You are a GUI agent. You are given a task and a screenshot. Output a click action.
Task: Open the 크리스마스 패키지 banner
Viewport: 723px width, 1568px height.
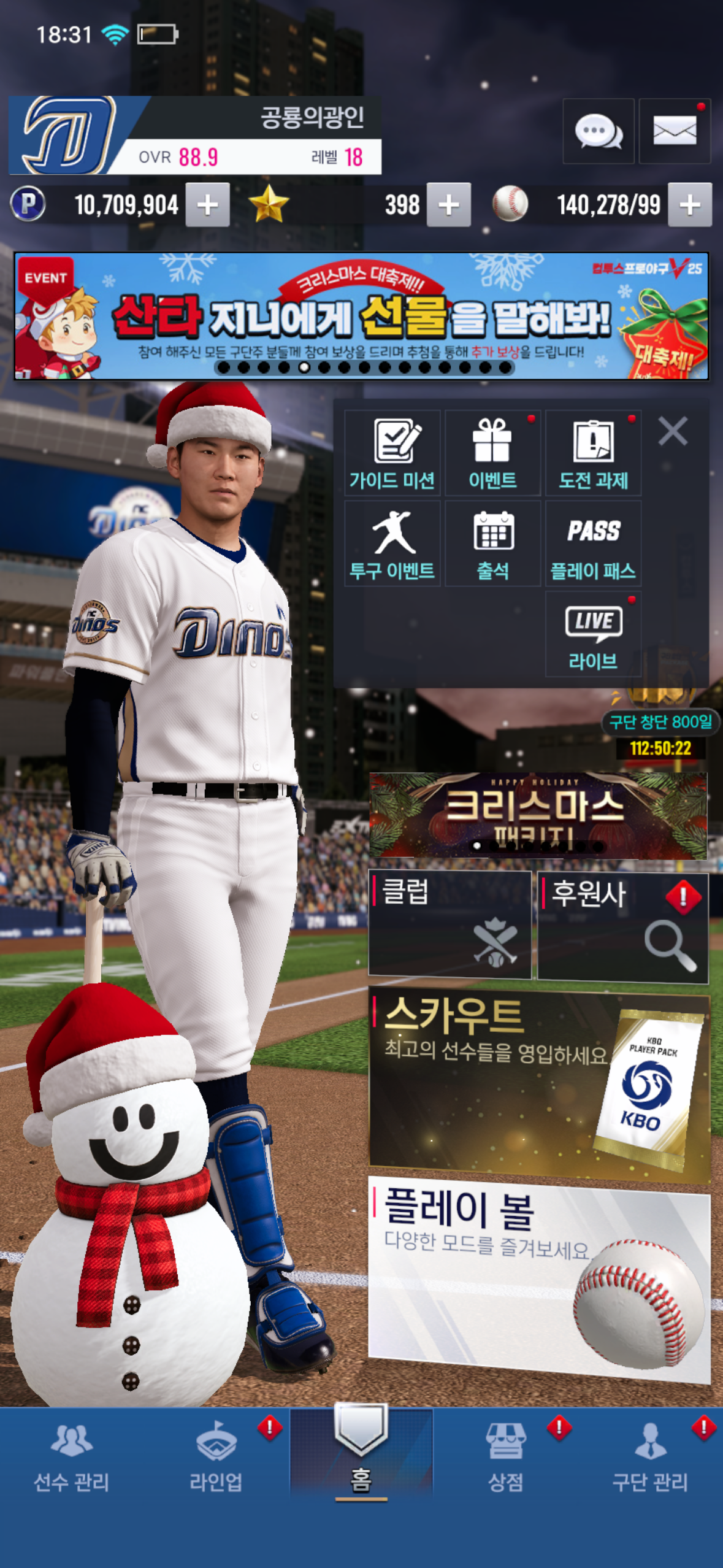538,815
